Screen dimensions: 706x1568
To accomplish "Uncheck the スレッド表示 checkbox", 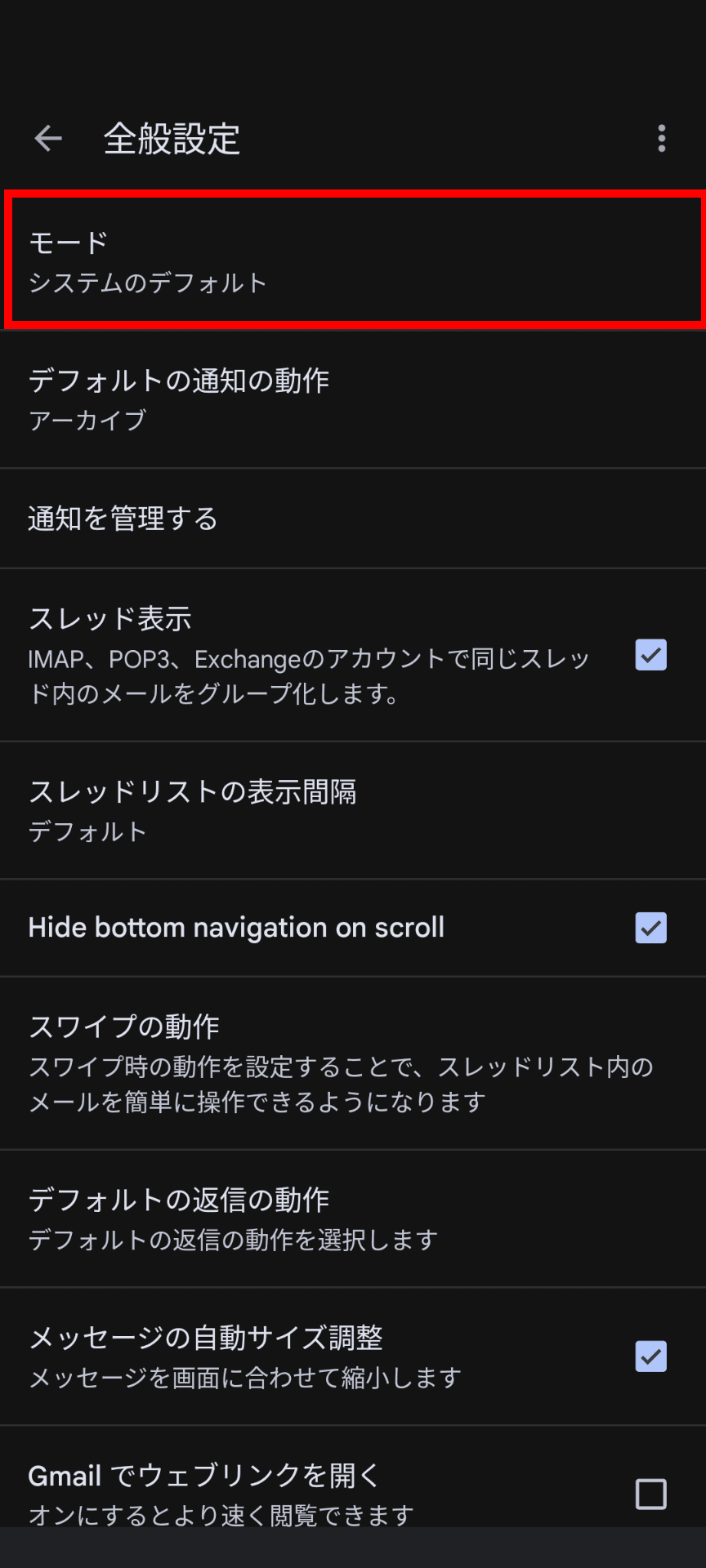I will tap(651, 655).
